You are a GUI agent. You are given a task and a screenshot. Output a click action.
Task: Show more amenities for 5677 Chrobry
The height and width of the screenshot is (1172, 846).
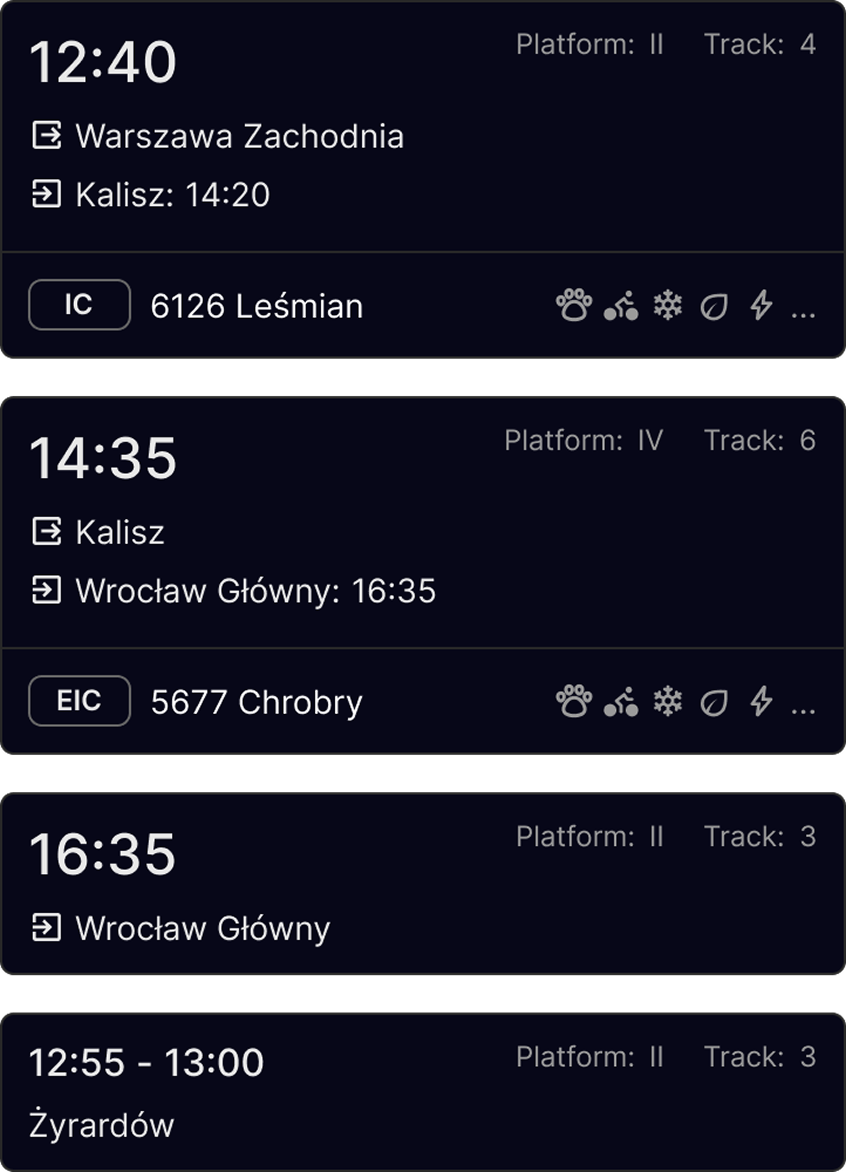(x=803, y=703)
